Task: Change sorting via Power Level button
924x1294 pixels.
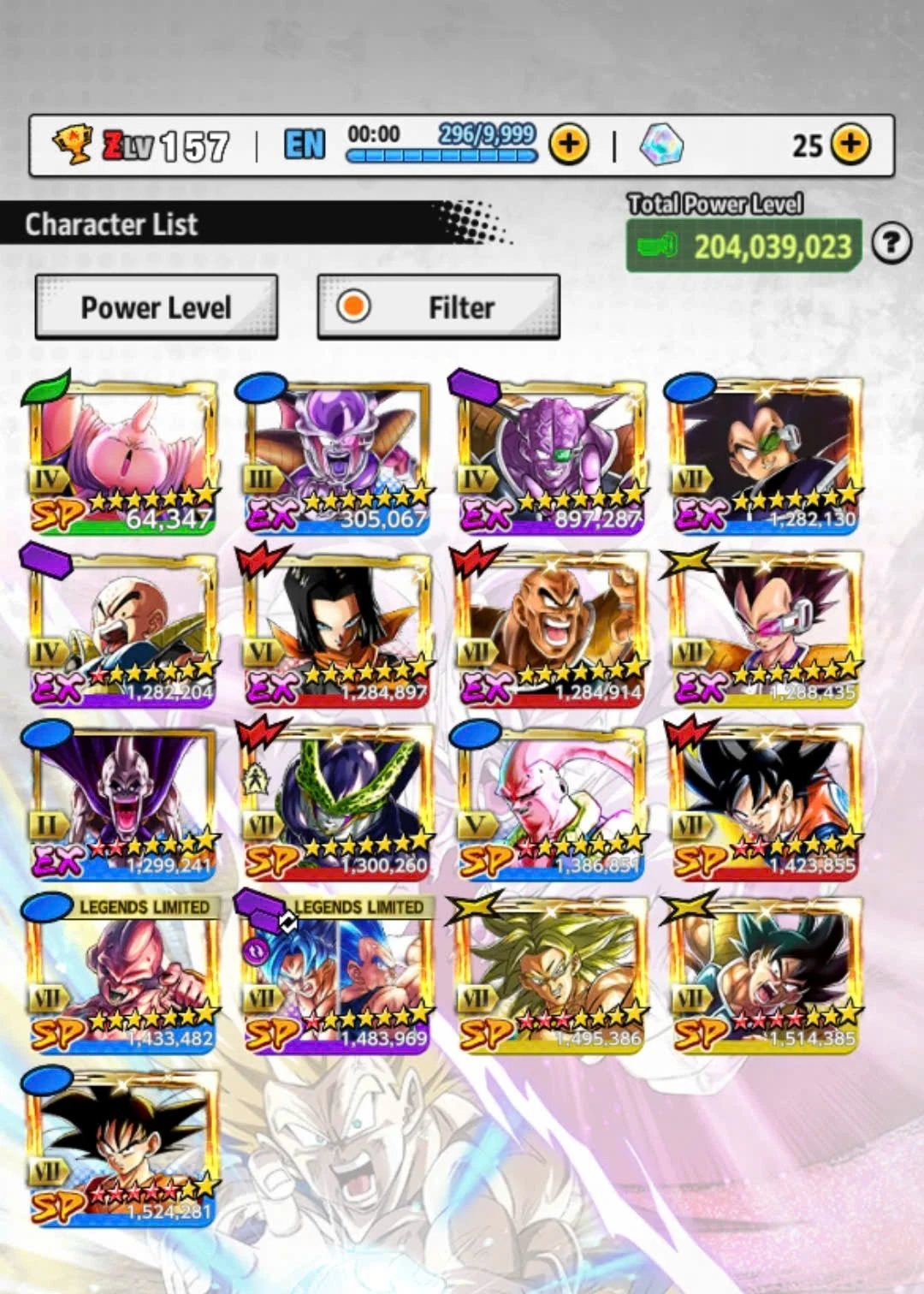Action: (157, 307)
